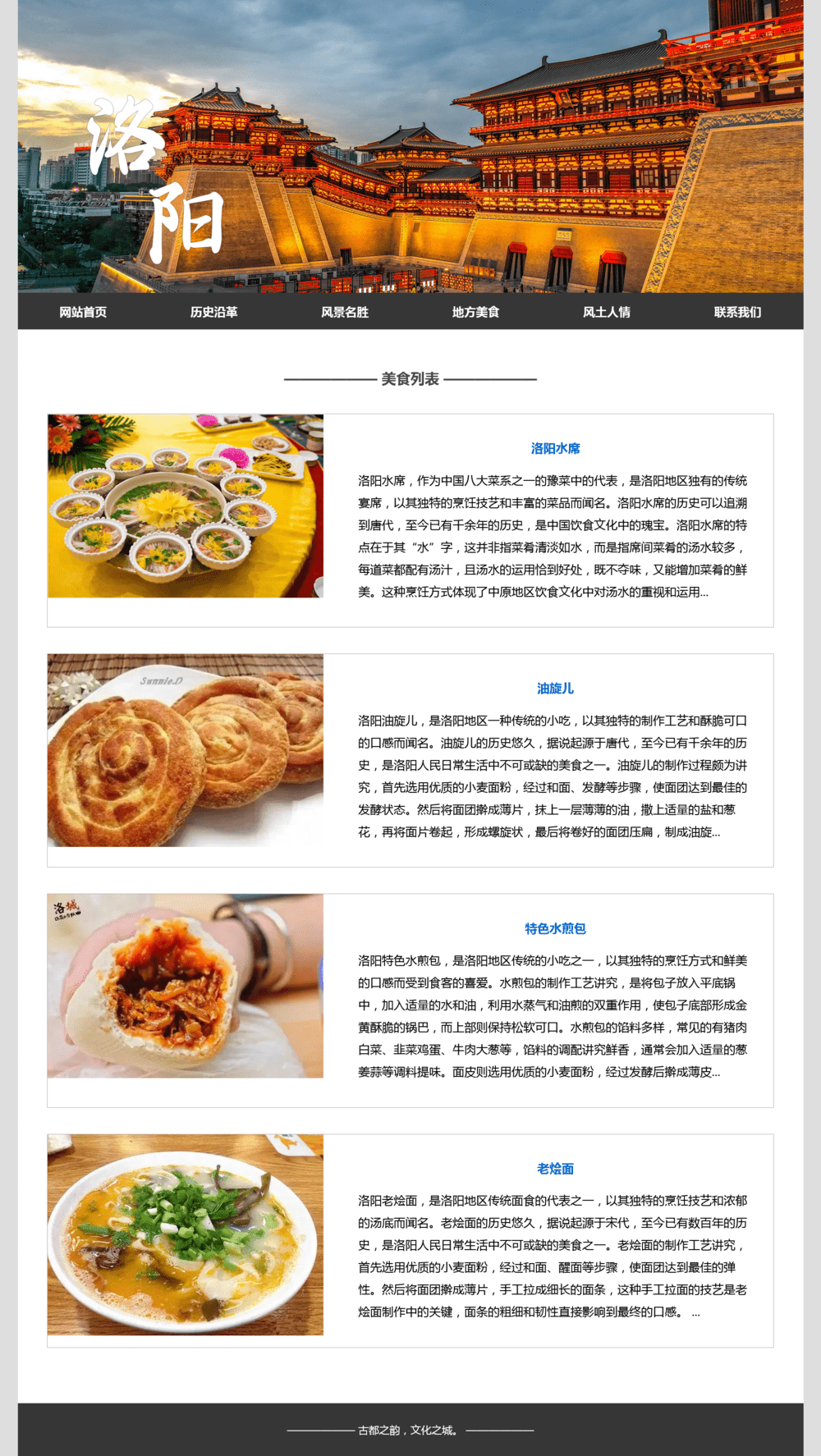Image resolution: width=821 pixels, height=1456 pixels.
Task: View the 特色水煎包 bun photo
Action: tap(186, 986)
